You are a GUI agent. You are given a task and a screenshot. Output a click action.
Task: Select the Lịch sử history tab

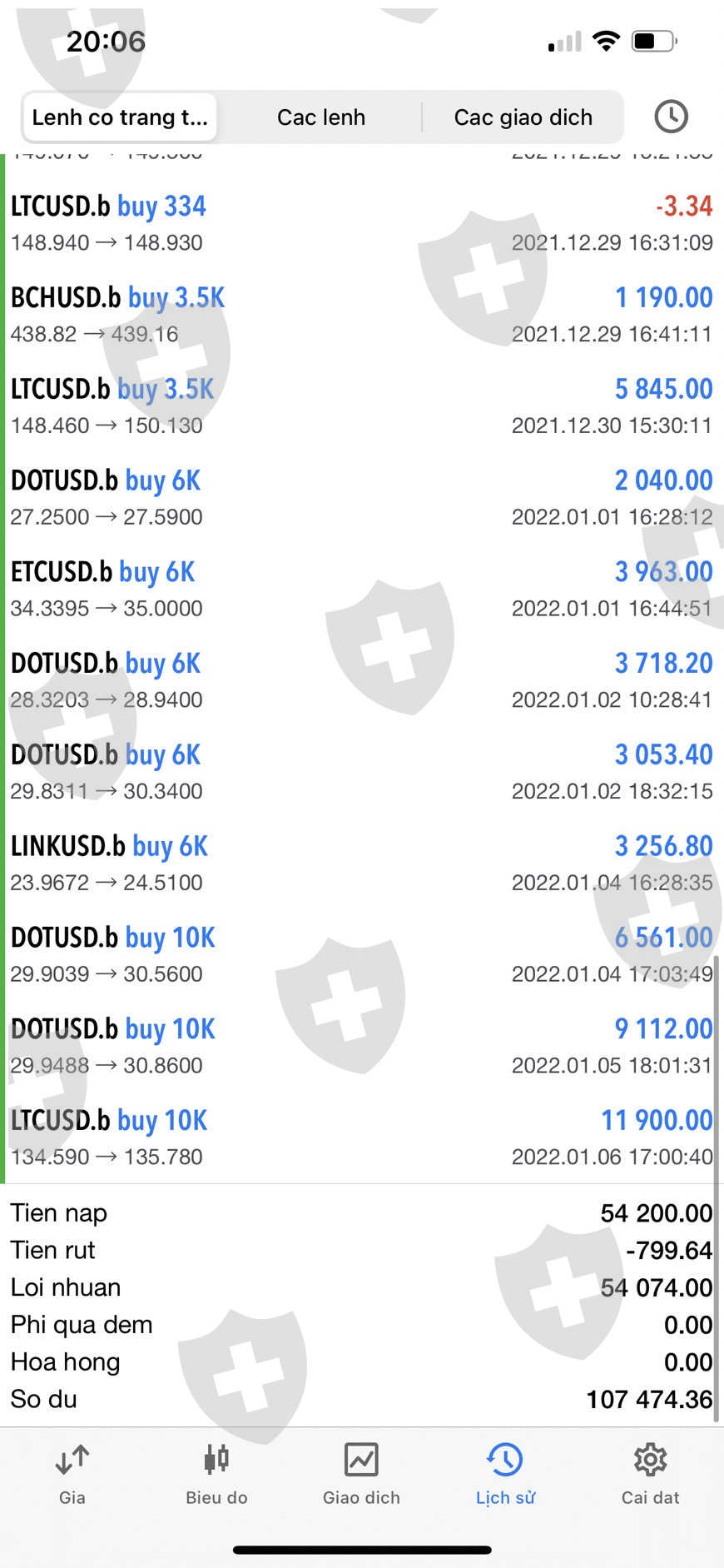(x=505, y=1475)
